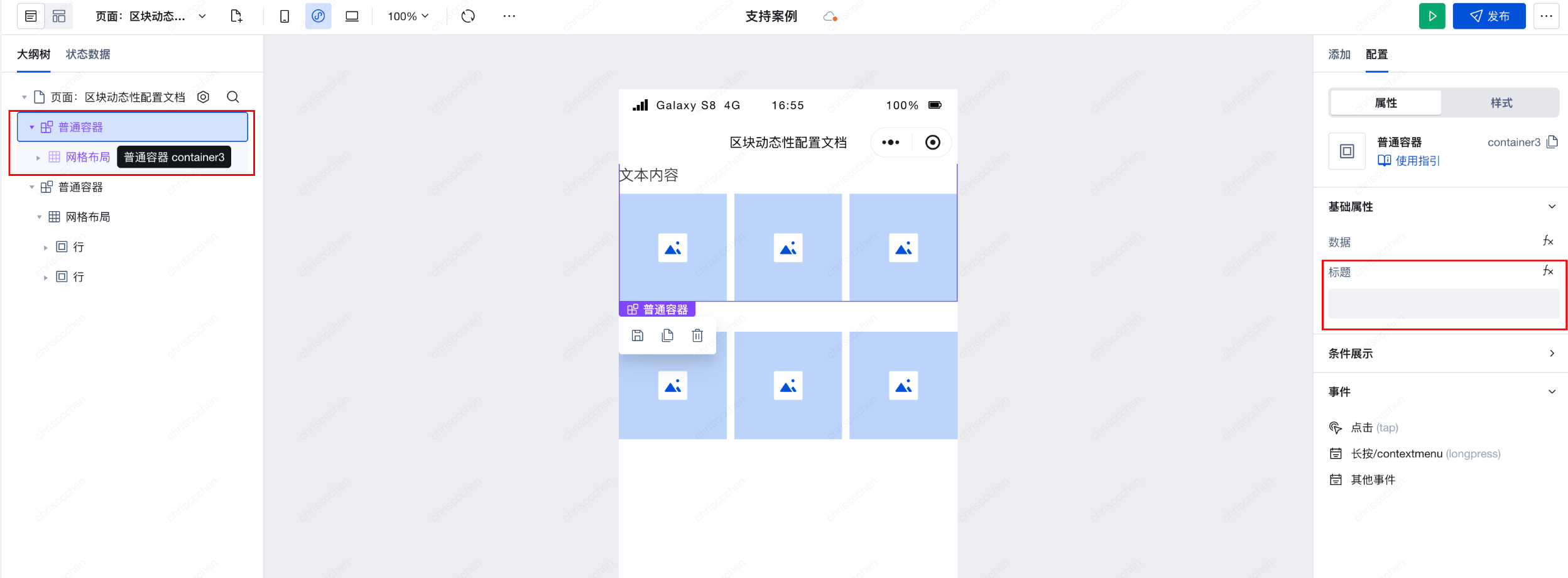The width and height of the screenshot is (1568, 578).
Task: Switch to the PC device preview icon
Action: tap(352, 16)
